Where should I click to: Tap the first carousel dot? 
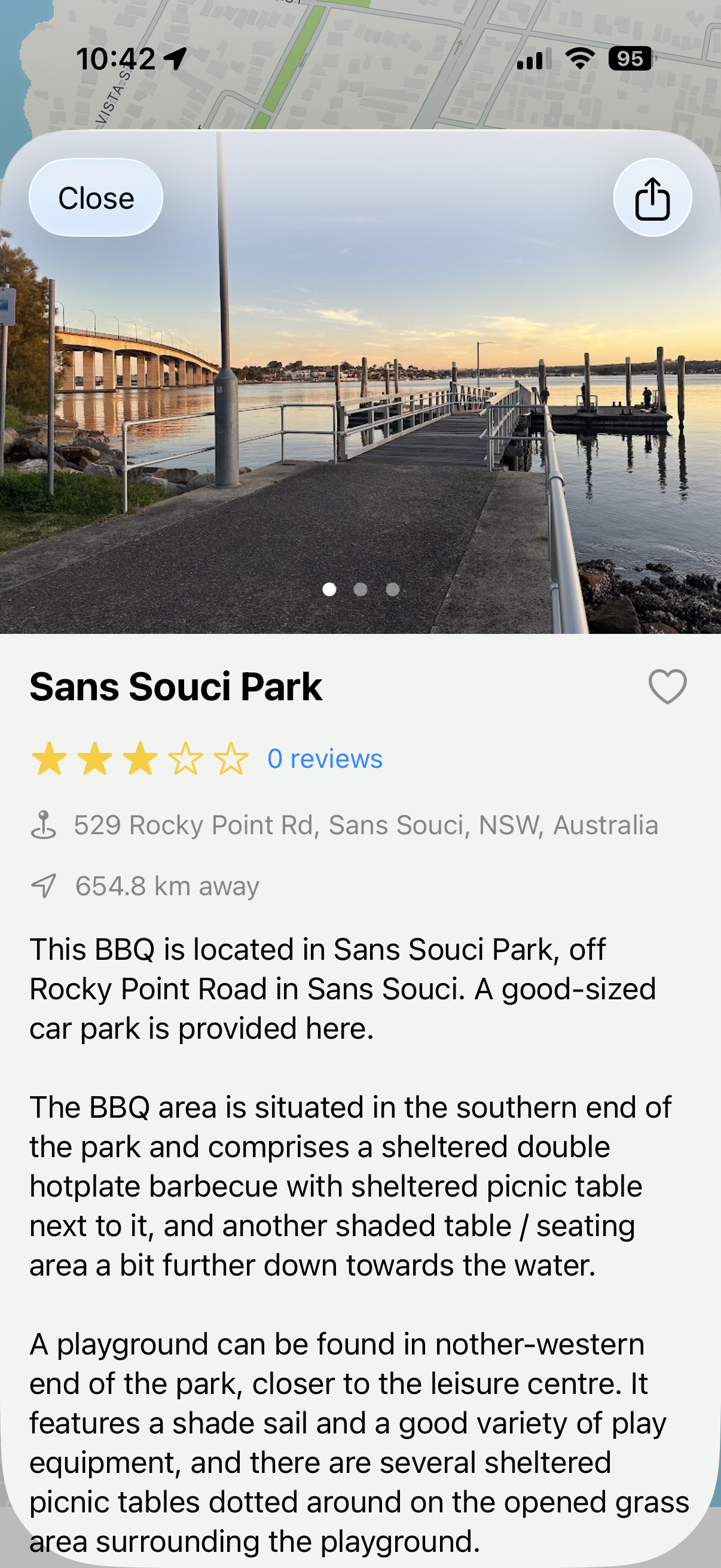330,588
